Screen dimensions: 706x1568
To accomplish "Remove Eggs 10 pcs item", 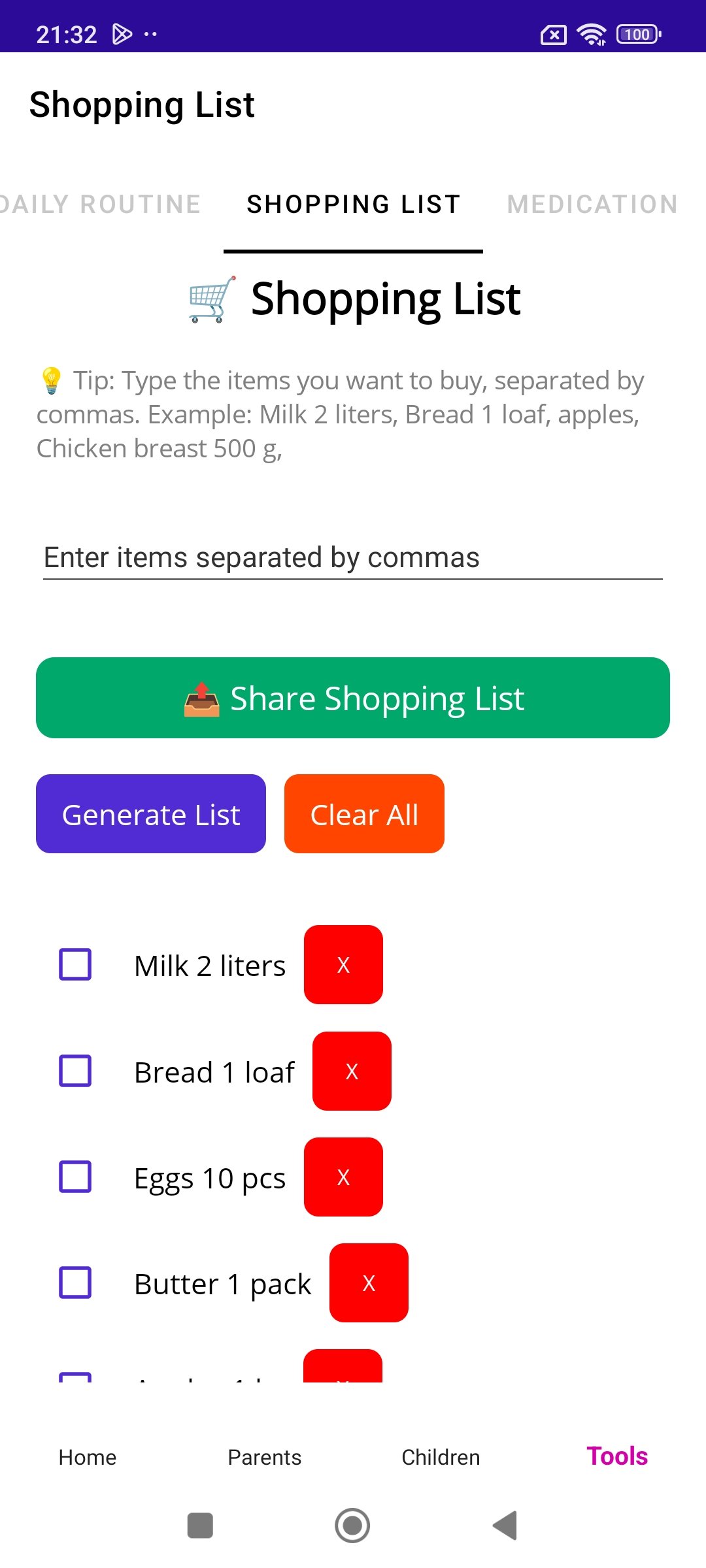I will pyautogui.click(x=343, y=1177).
